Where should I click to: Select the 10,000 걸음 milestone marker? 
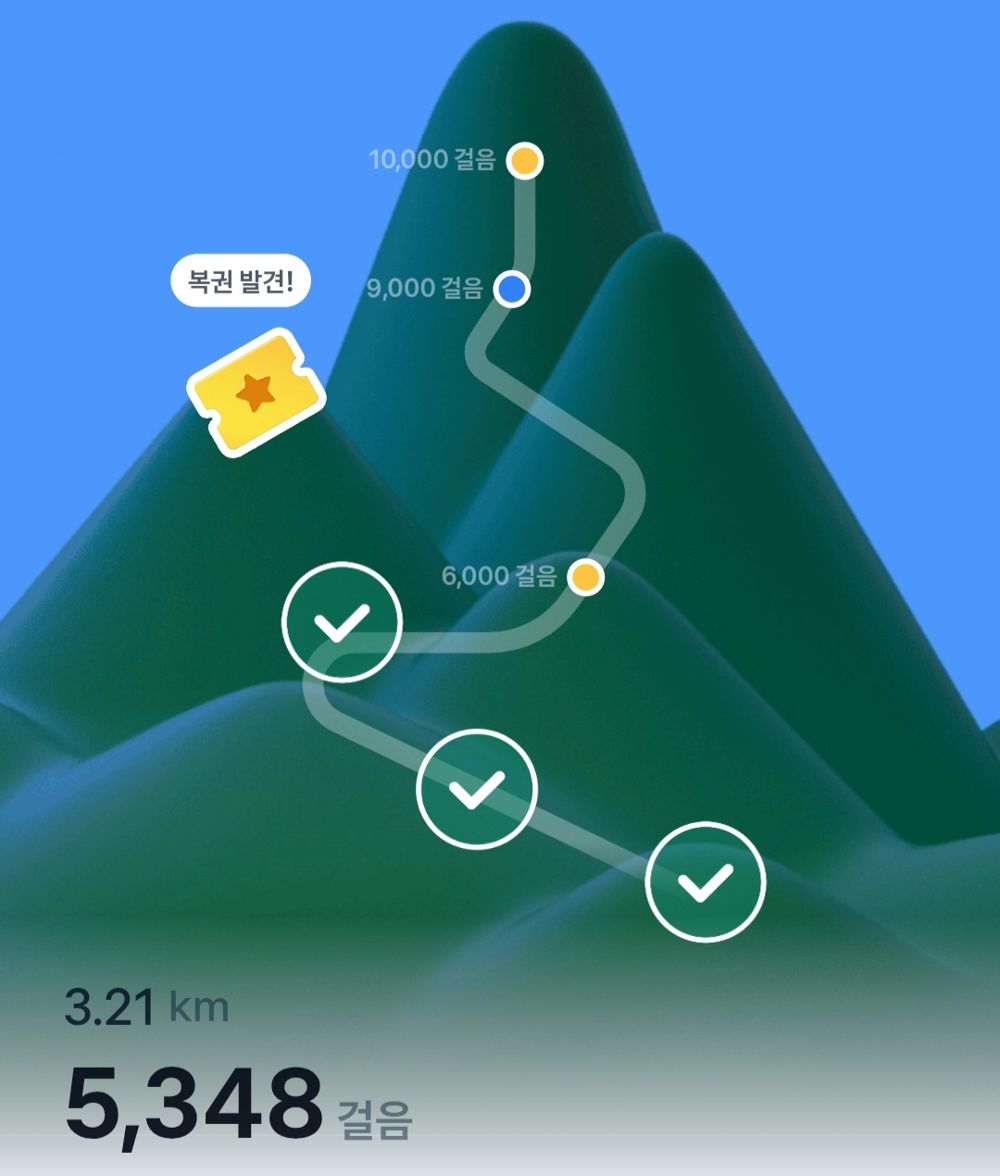[524, 160]
